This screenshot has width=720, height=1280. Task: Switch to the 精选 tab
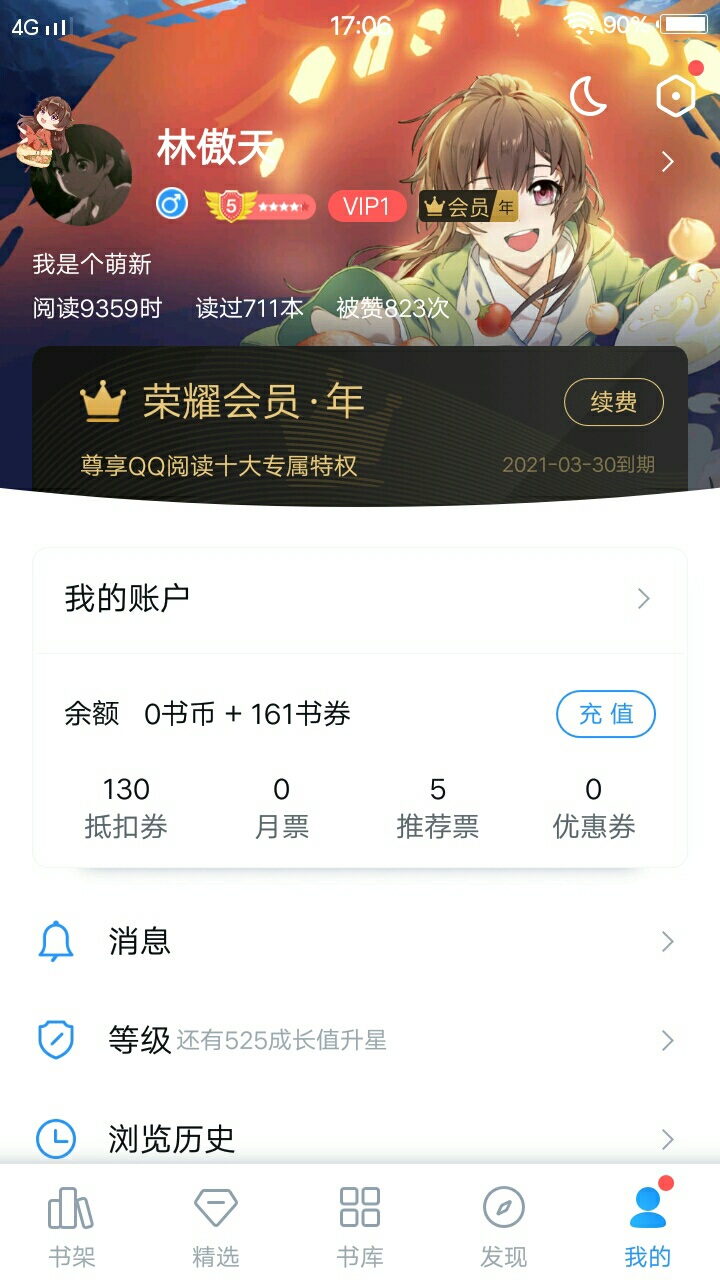(x=216, y=1226)
